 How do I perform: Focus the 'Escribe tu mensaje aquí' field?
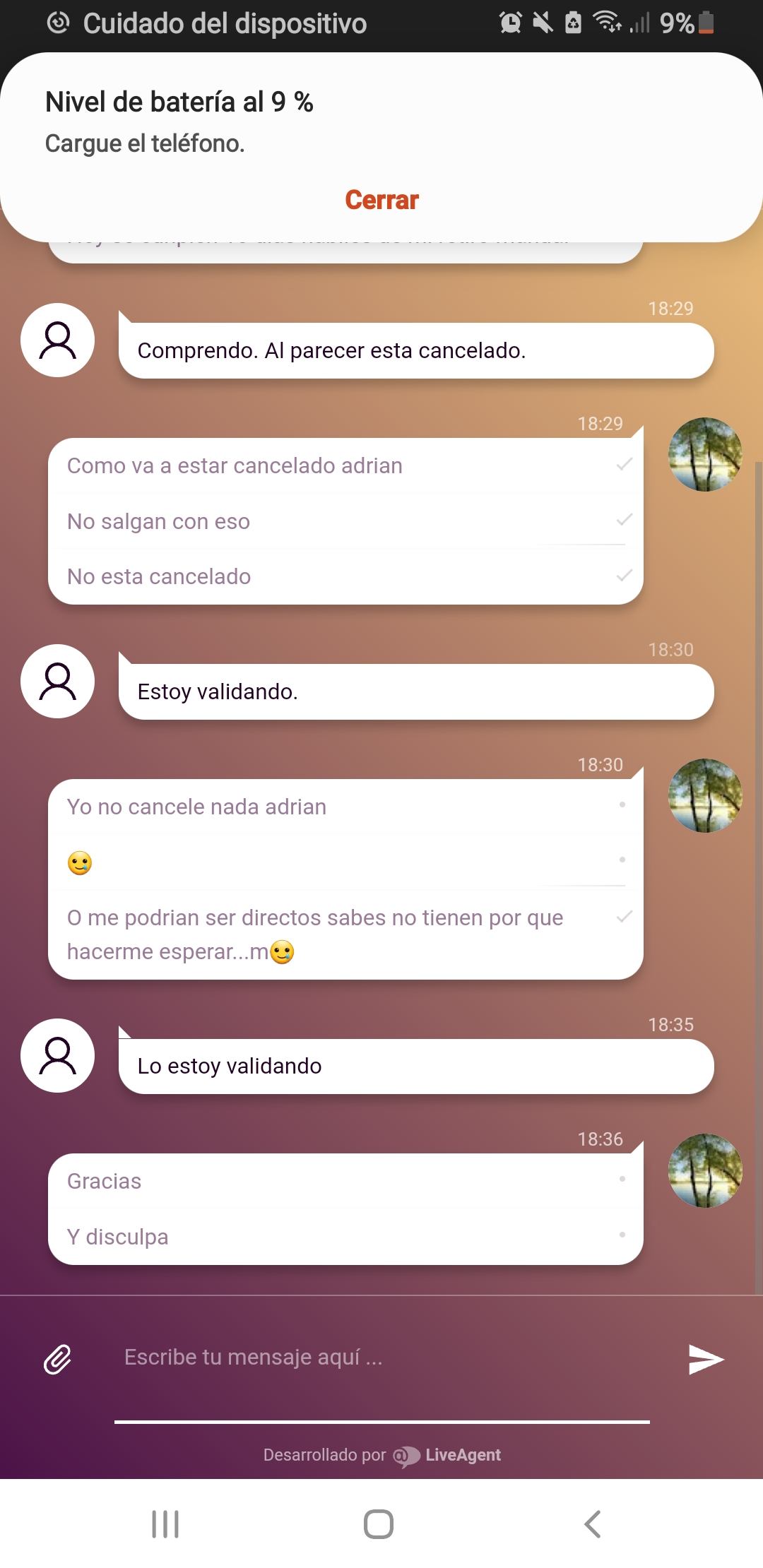[381, 1358]
